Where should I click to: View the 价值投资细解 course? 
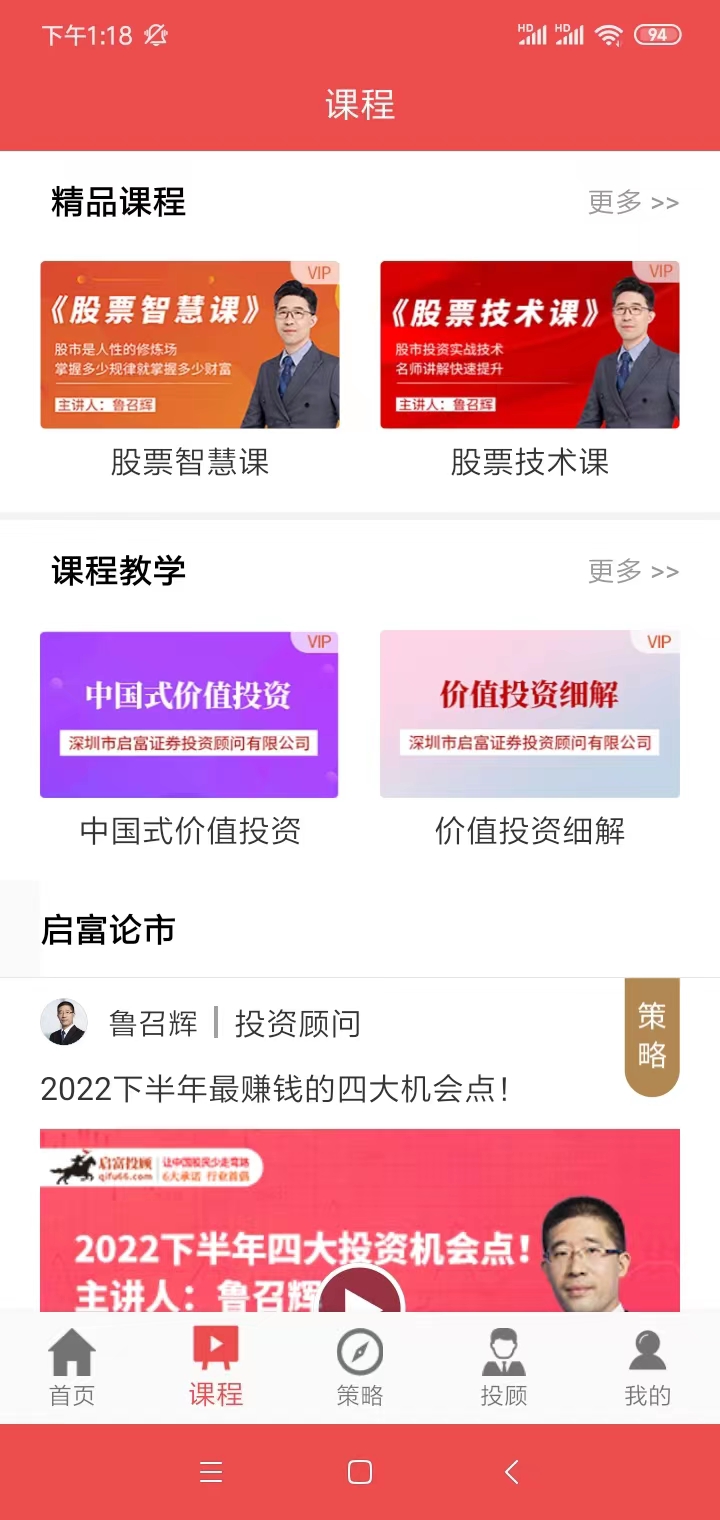click(530, 714)
